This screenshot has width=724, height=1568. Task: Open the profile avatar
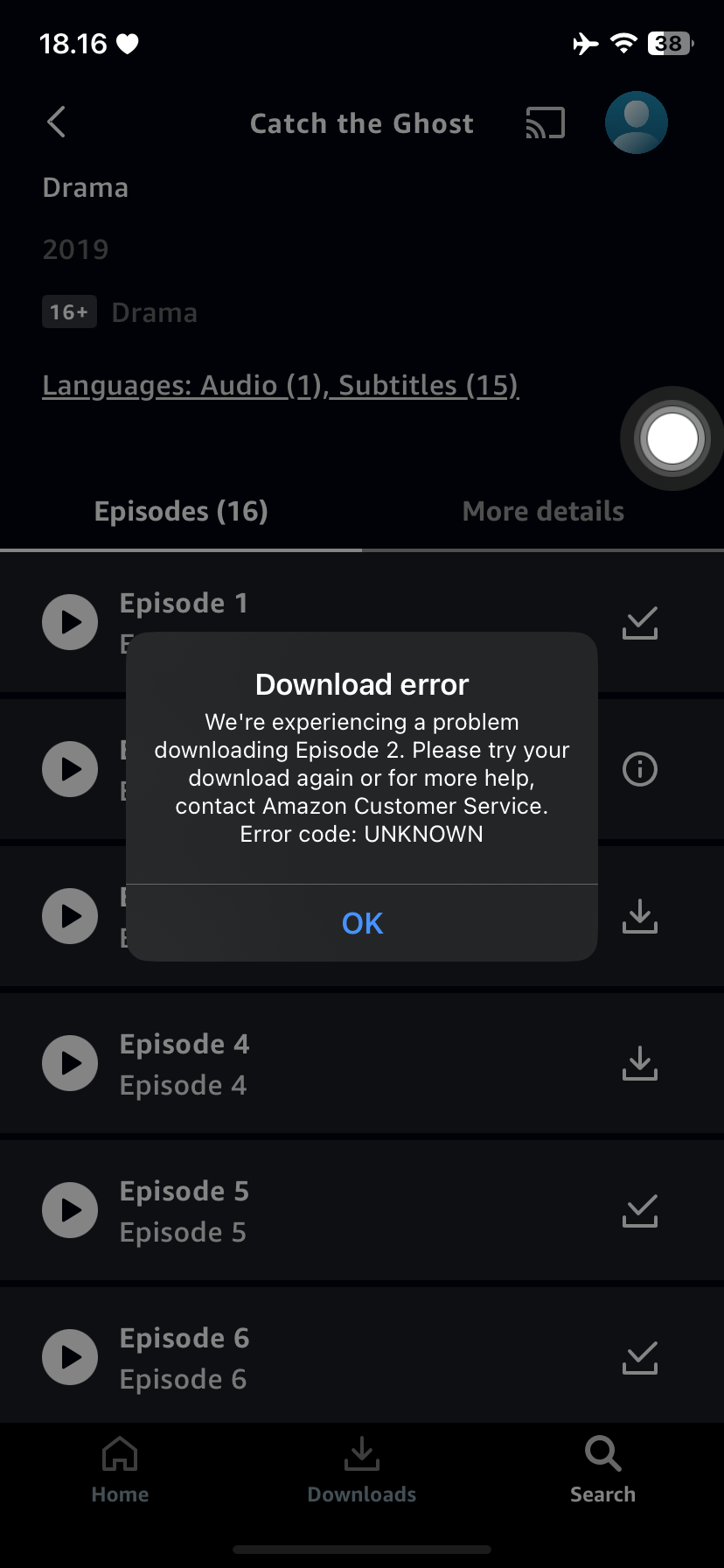(636, 122)
